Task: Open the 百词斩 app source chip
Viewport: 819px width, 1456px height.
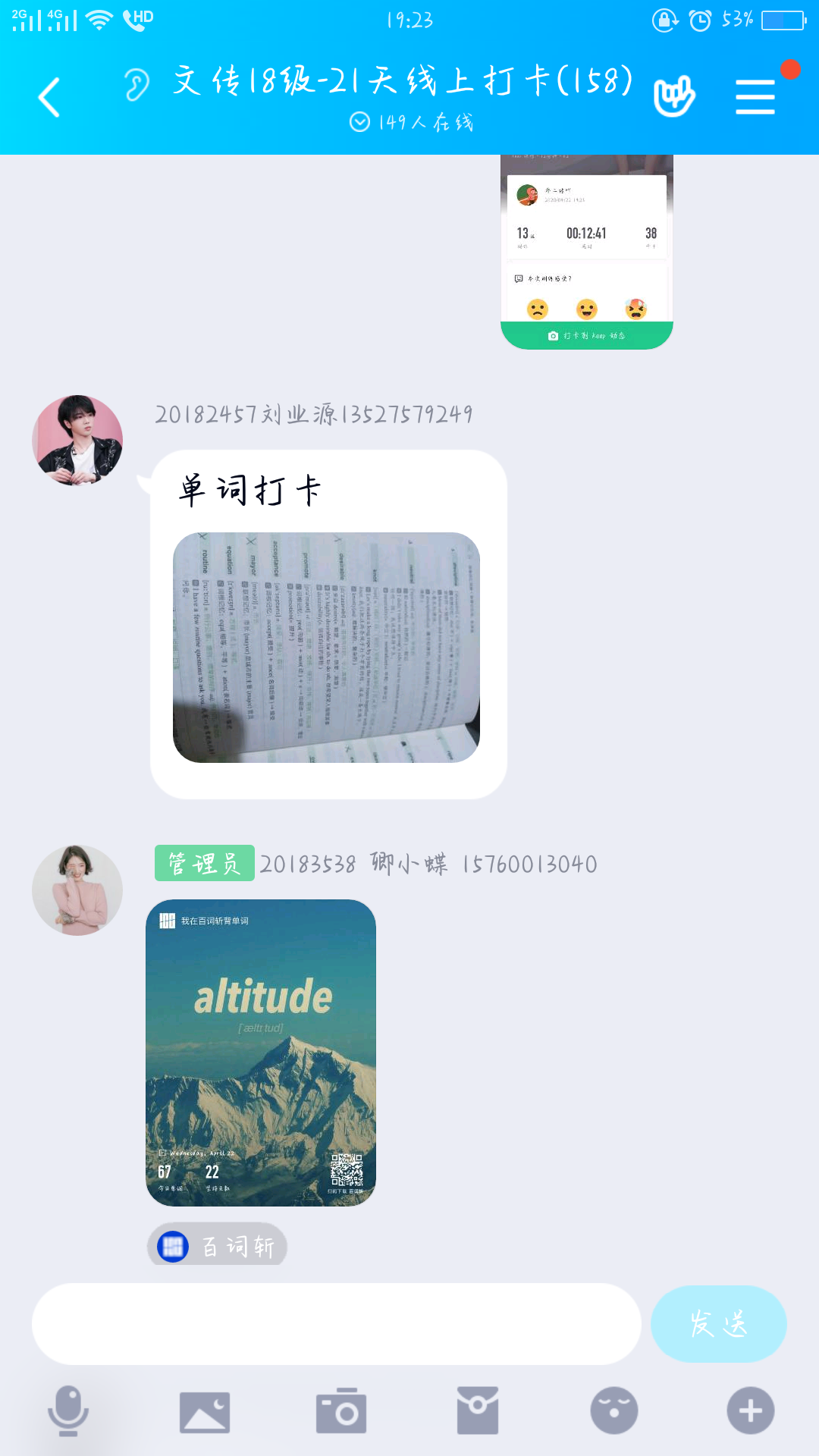Action: click(x=218, y=1245)
